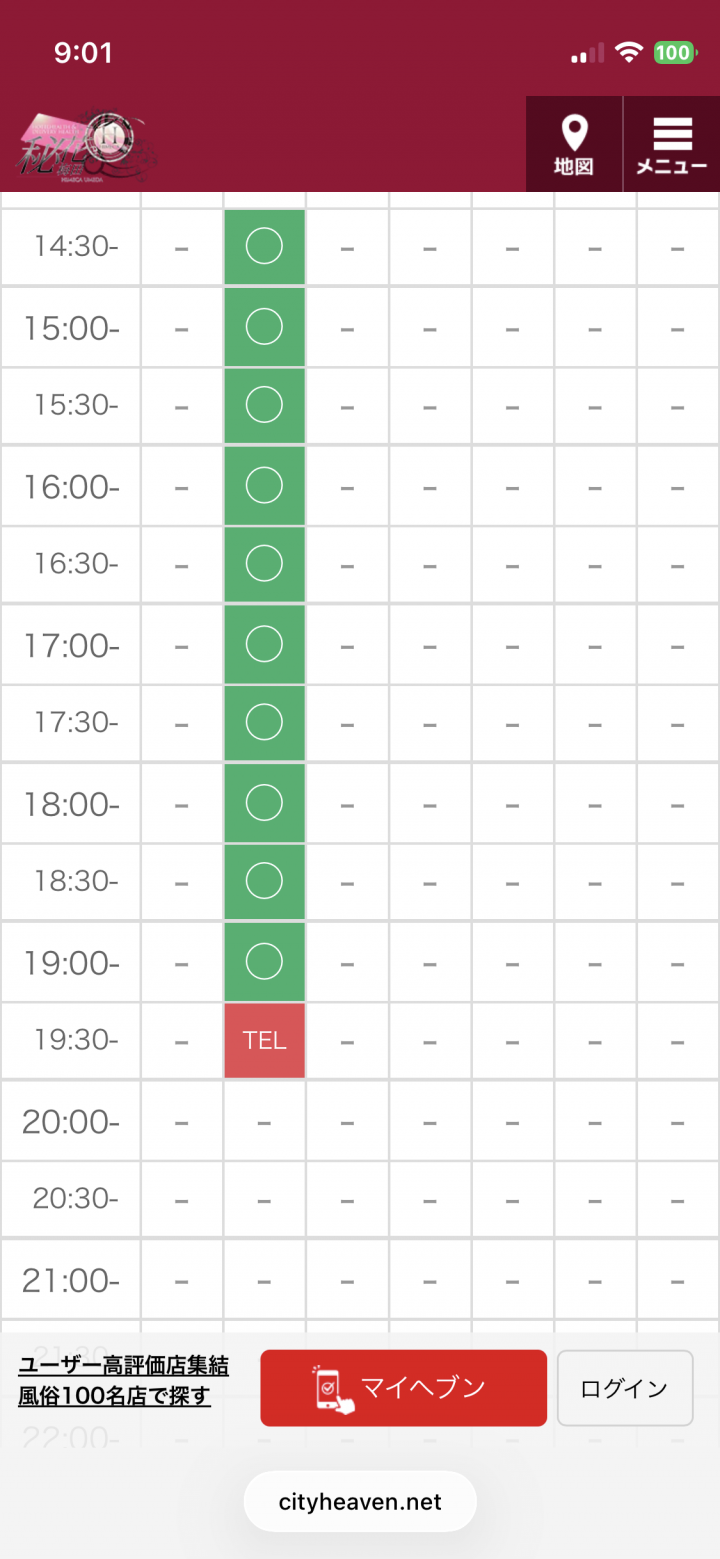
Task: Open the 地図 map button
Action: 573,145
